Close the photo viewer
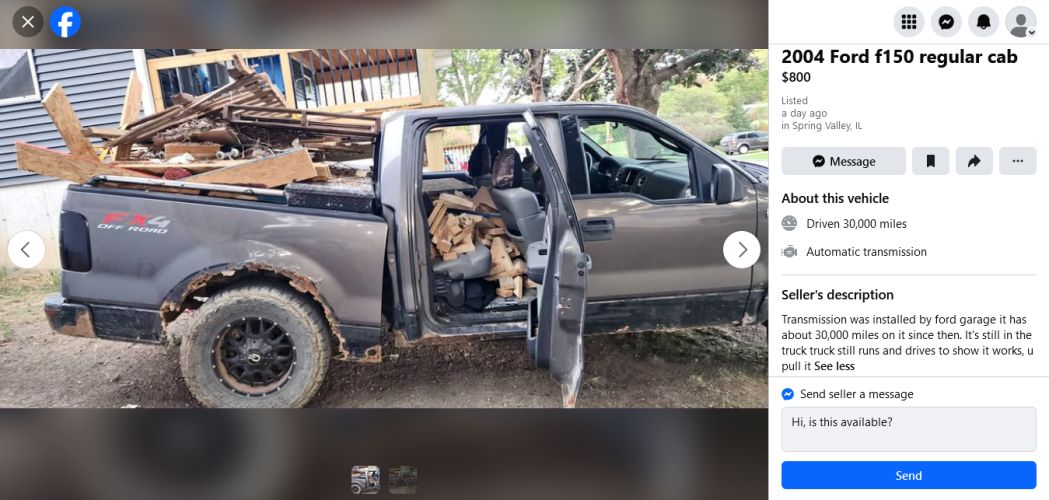This screenshot has width=1049, height=500. [x=28, y=21]
